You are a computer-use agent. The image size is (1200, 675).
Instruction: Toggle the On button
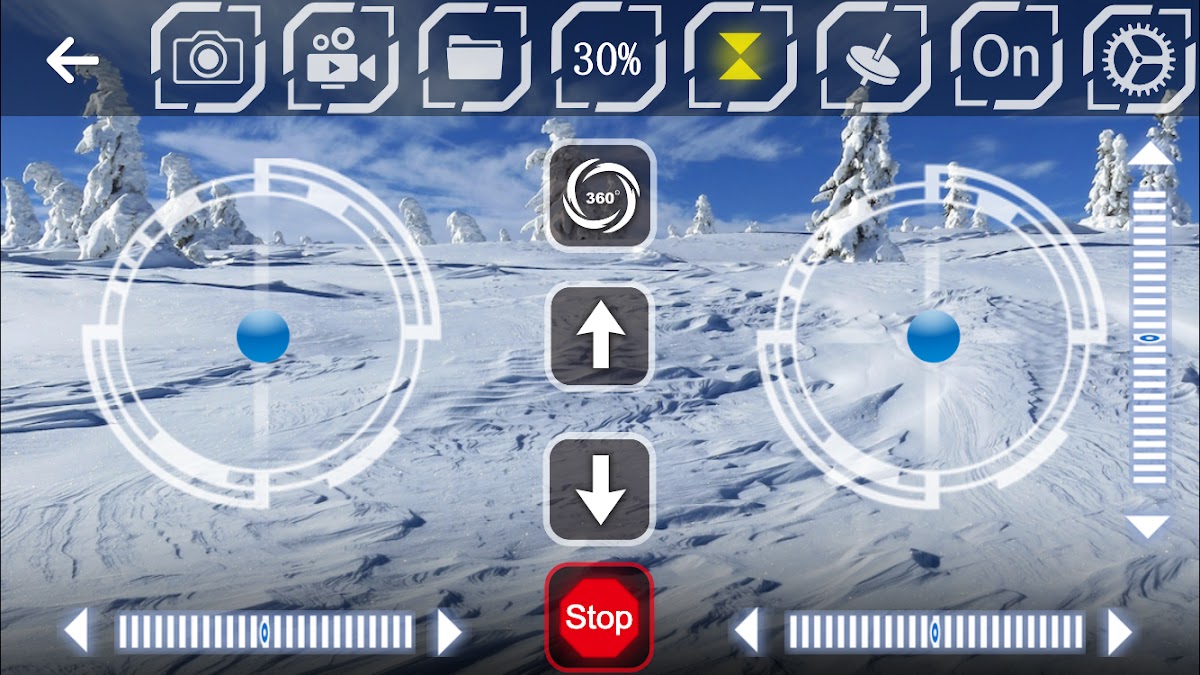coord(1006,60)
